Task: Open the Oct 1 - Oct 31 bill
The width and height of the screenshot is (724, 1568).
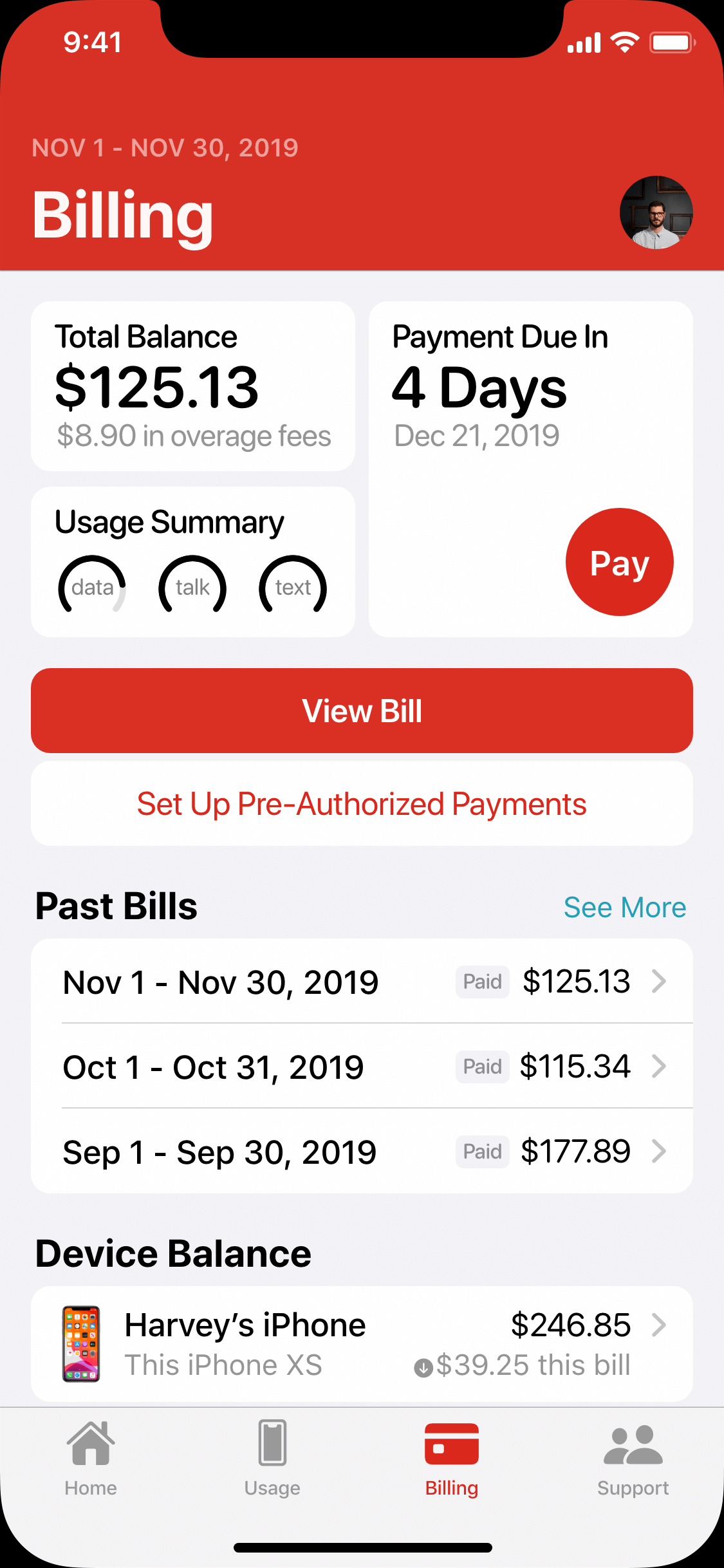Action: click(x=362, y=1067)
